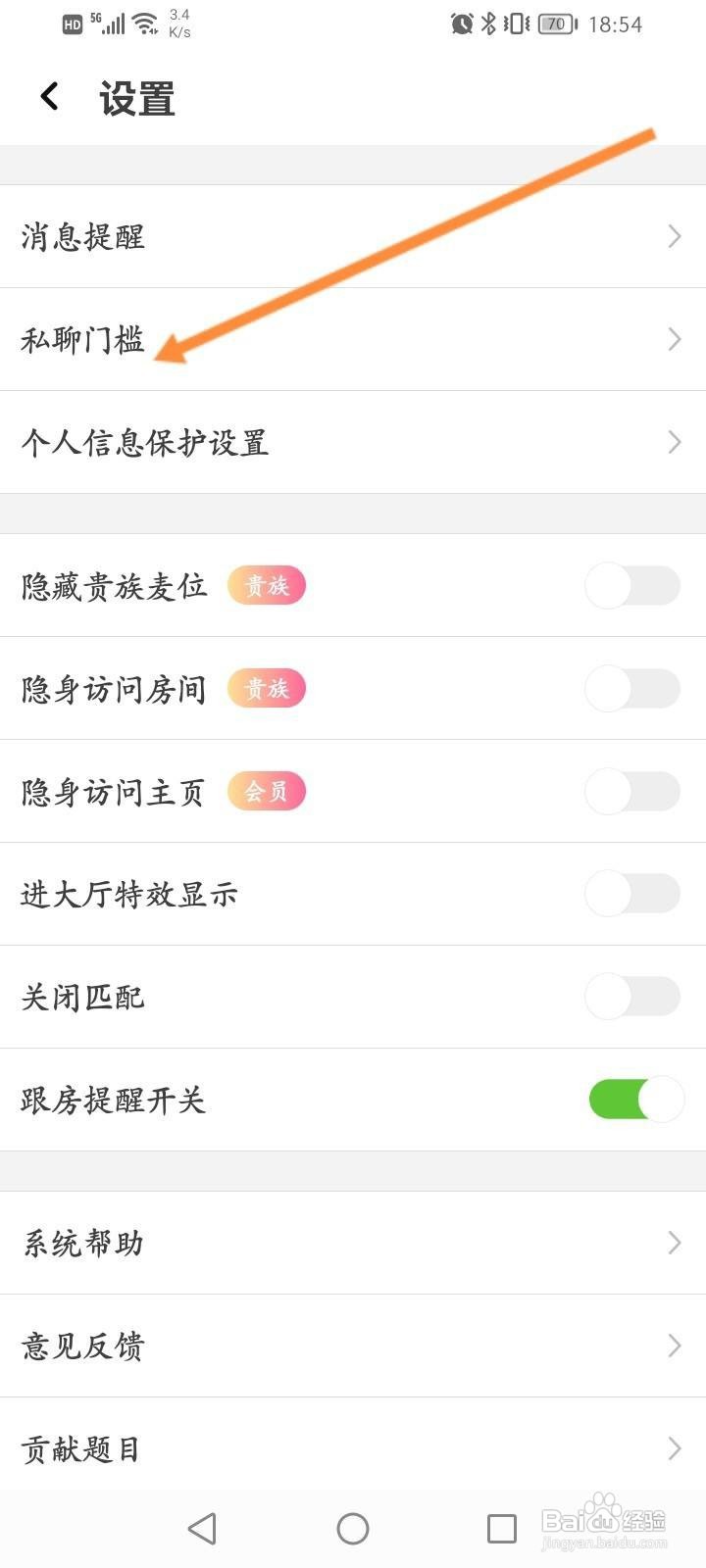Open 系统帮助 page
The height and width of the screenshot is (1568, 706).
(x=353, y=1243)
